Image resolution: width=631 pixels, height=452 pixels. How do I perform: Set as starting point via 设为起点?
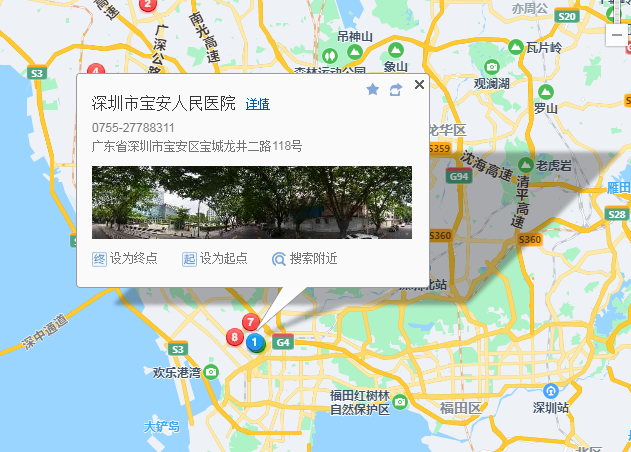click(214, 258)
